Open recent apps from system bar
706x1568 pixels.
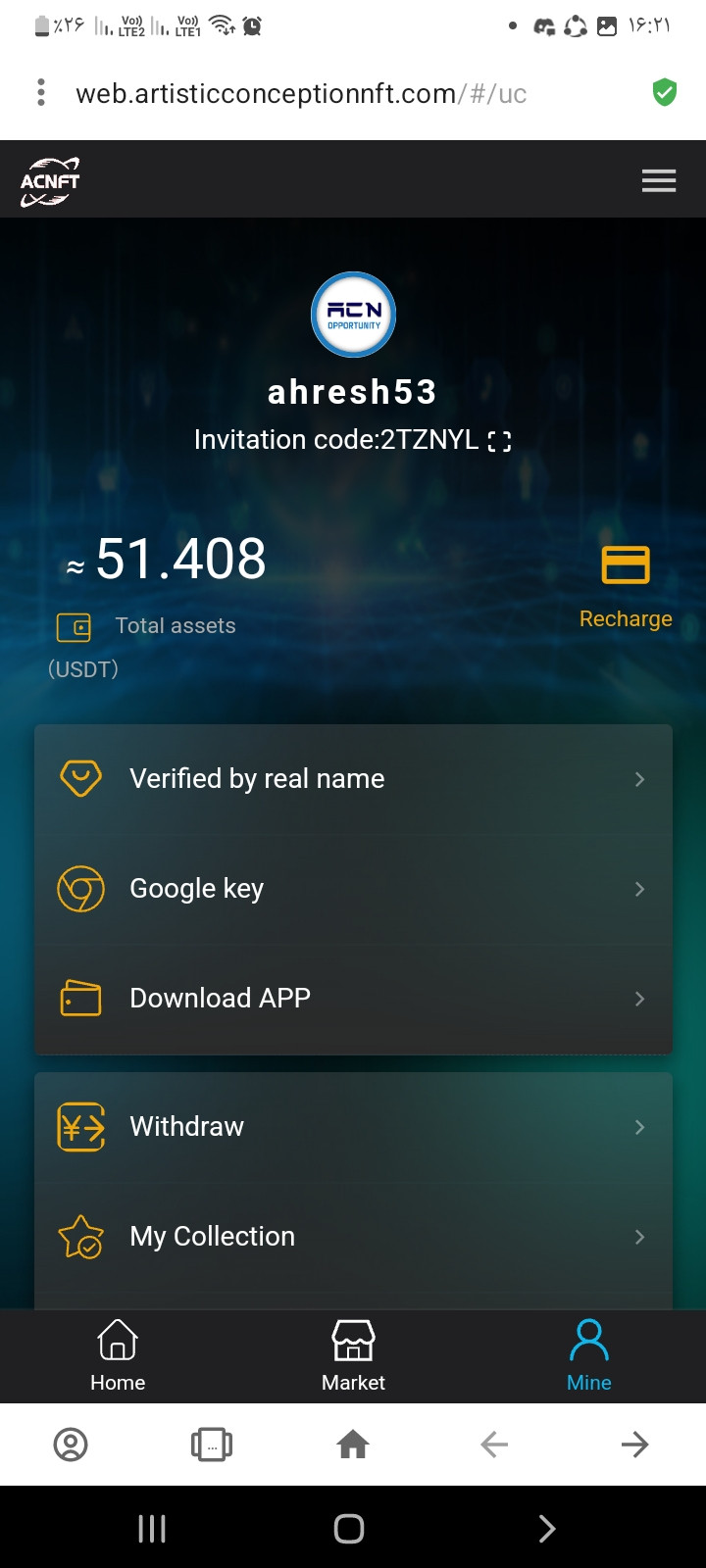tap(152, 1529)
